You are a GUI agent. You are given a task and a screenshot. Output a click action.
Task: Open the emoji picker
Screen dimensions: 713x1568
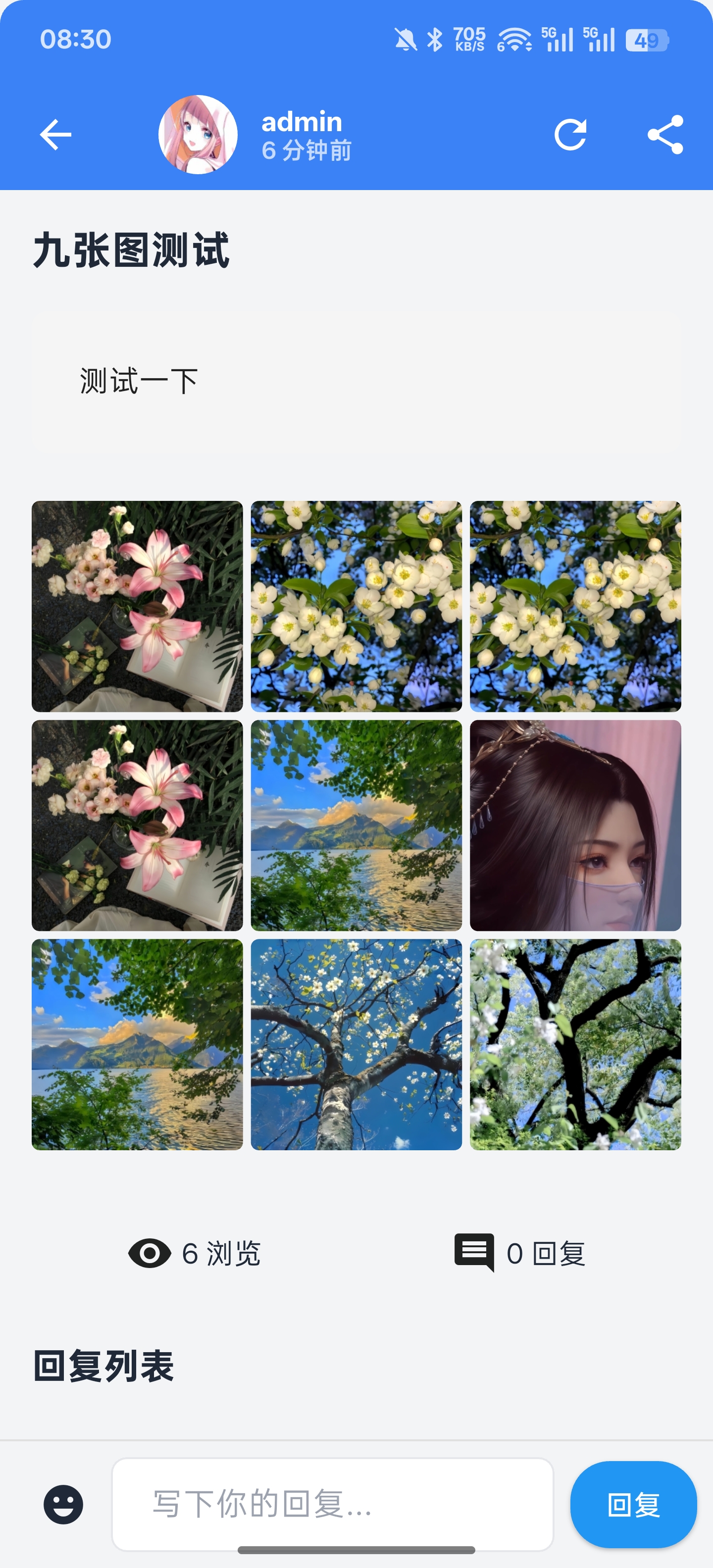[x=63, y=1504]
